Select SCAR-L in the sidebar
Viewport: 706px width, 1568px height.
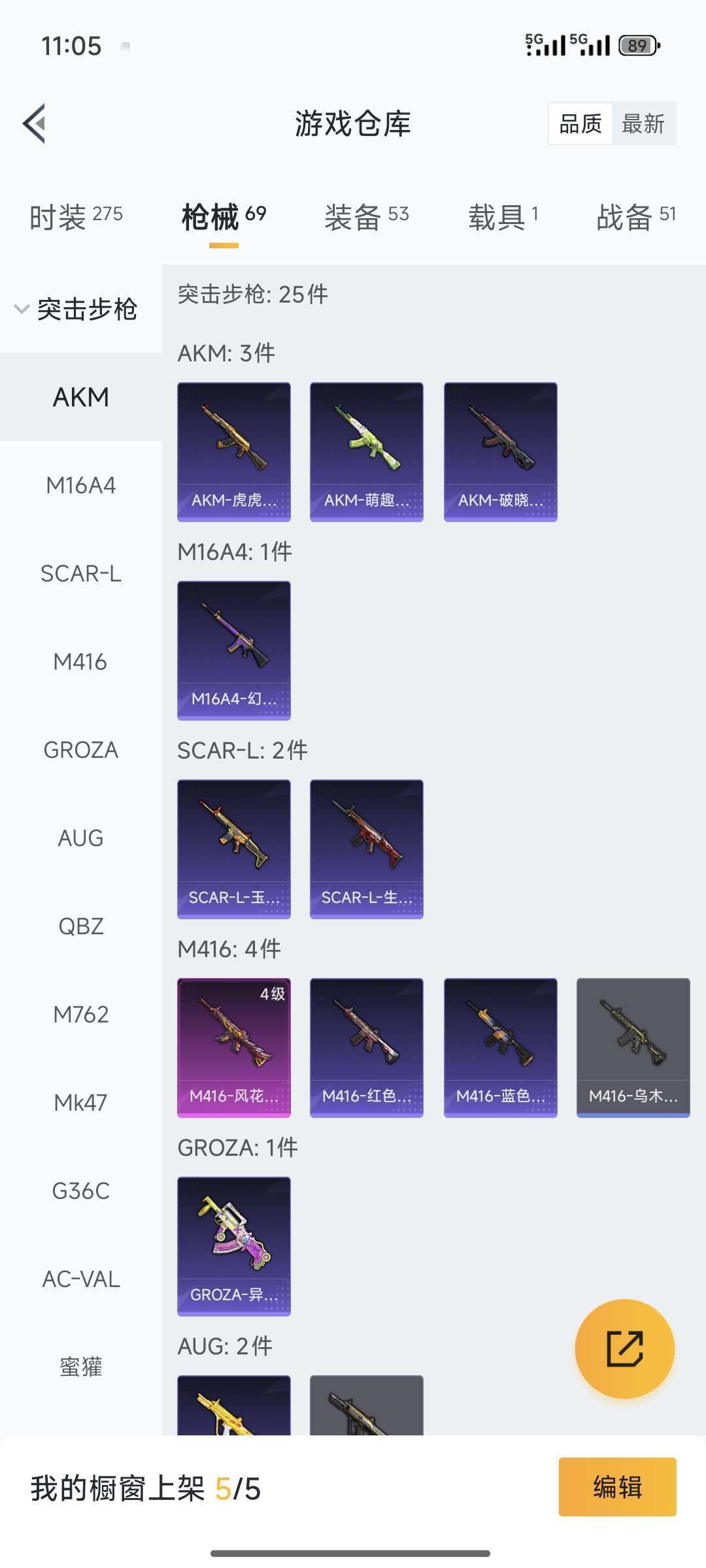(x=81, y=574)
